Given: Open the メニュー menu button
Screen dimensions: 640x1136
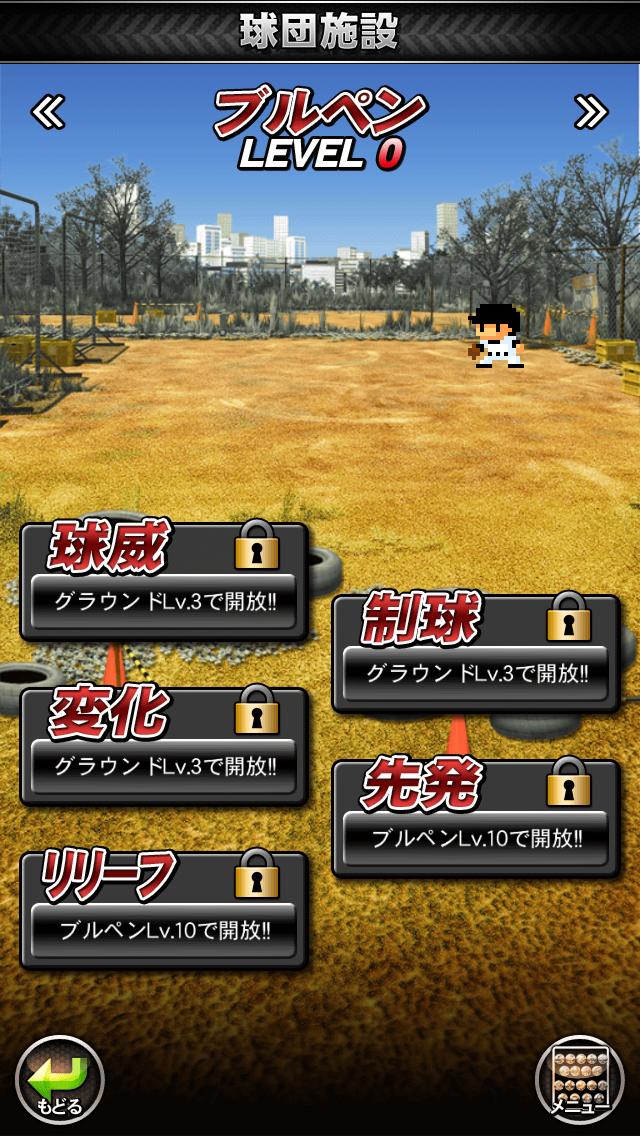Looking at the screenshot, I should coord(579,1078).
